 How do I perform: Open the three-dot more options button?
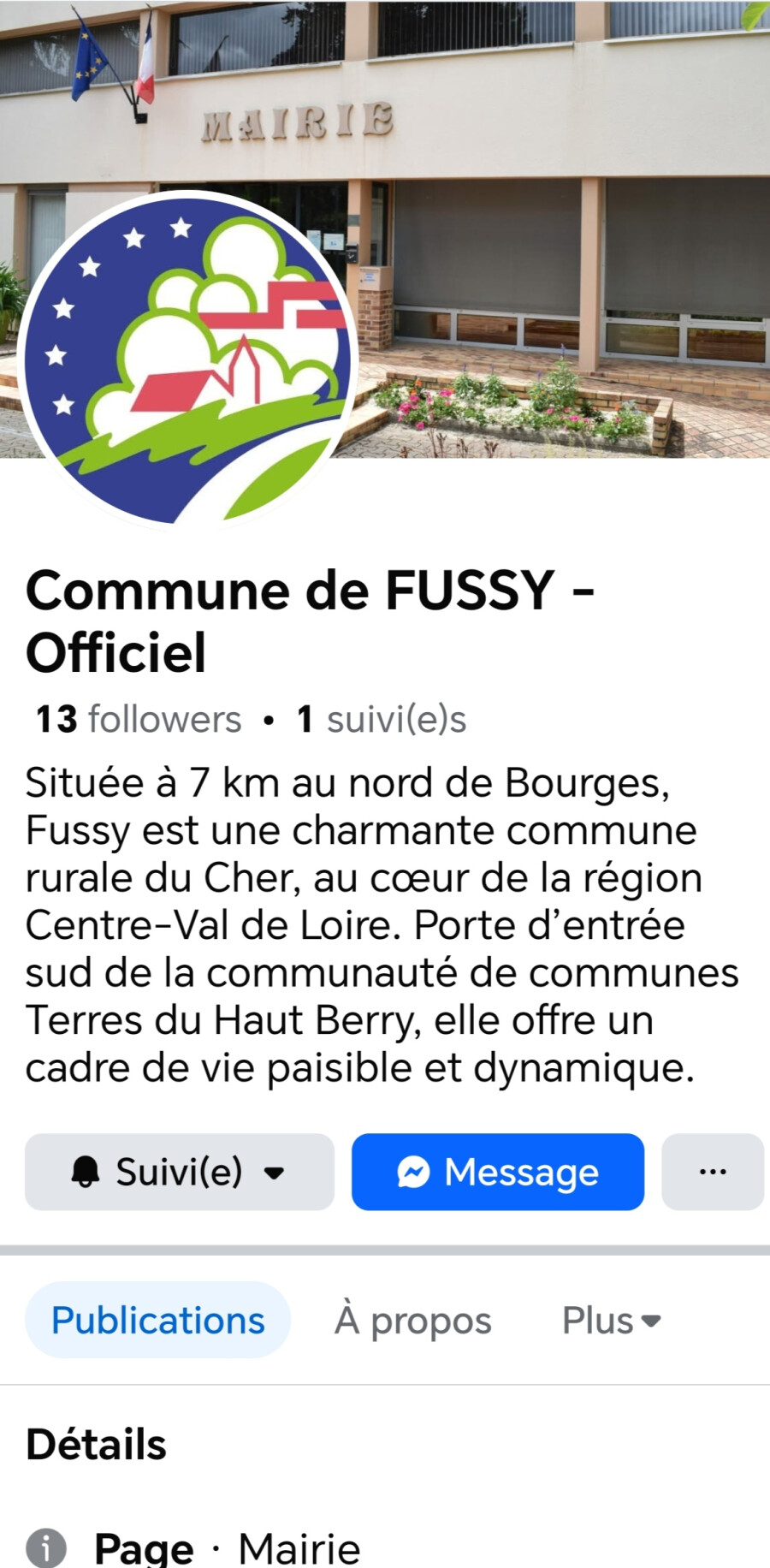(713, 1172)
